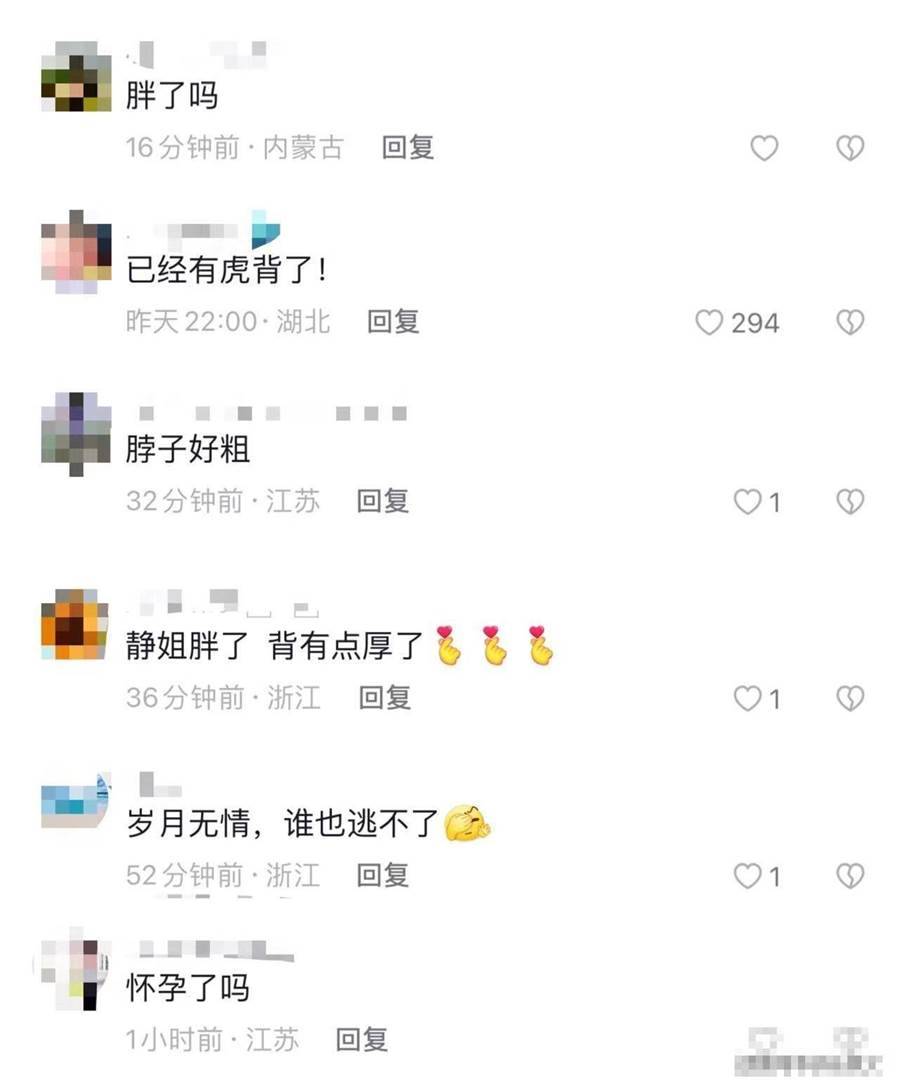Open avatar of the "胖了吗" commenter
This screenshot has width=900, height=1082.
pos(76,76)
